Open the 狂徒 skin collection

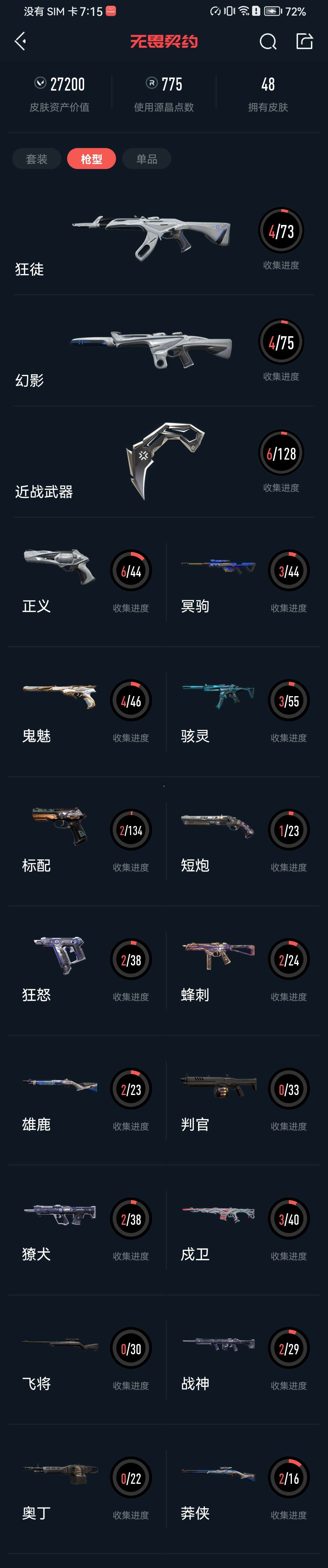[x=163, y=240]
